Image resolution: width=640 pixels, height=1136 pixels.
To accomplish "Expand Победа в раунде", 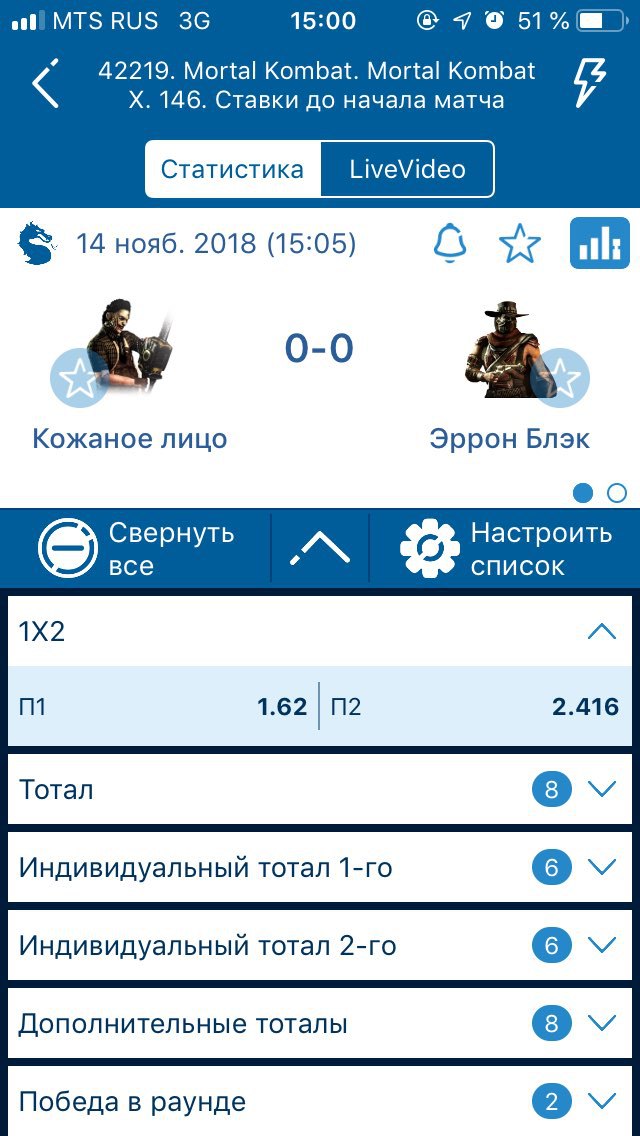I will coord(320,1101).
